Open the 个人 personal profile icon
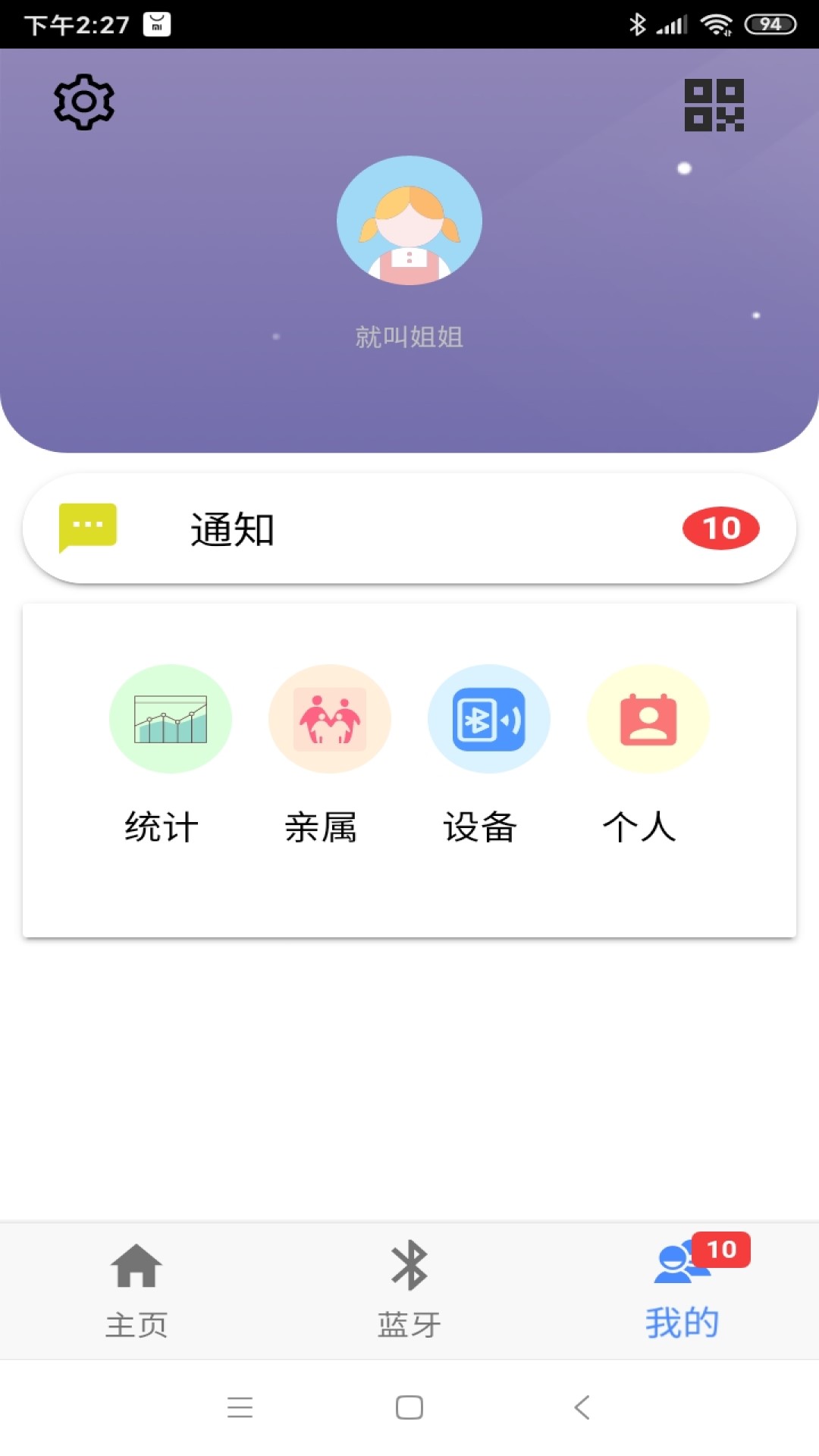The height and width of the screenshot is (1456, 819). tap(648, 719)
